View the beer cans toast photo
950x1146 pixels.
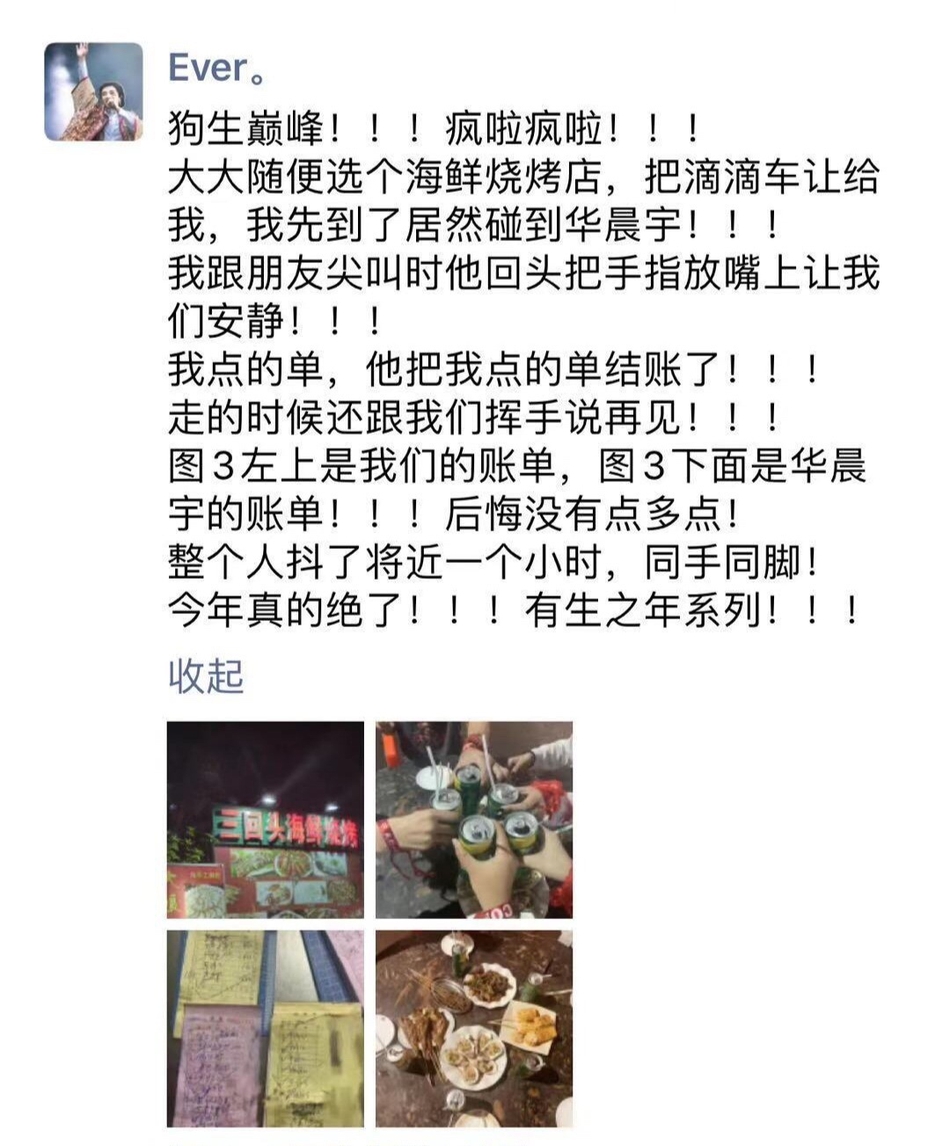click(x=474, y=819)
